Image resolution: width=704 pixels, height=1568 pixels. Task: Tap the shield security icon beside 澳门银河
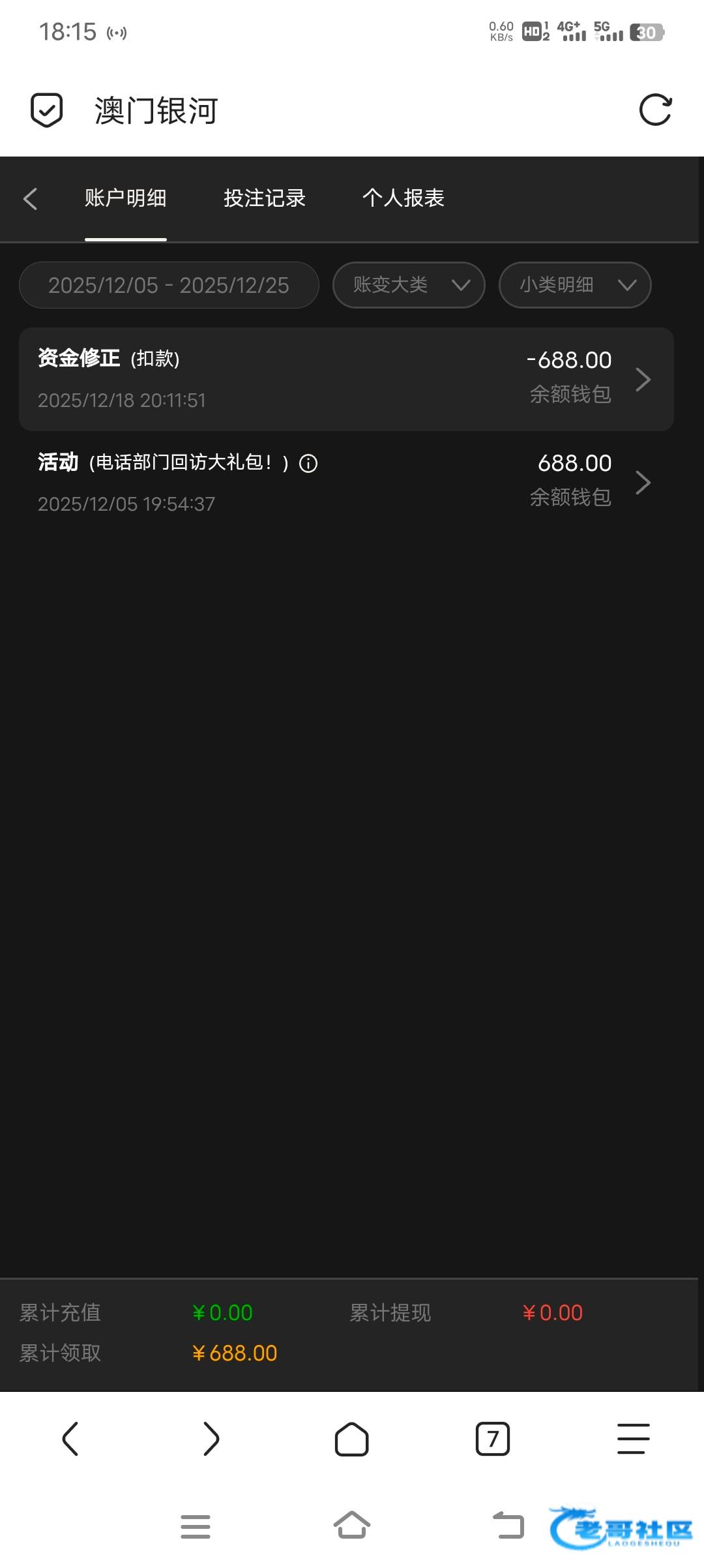coord(47,110)
